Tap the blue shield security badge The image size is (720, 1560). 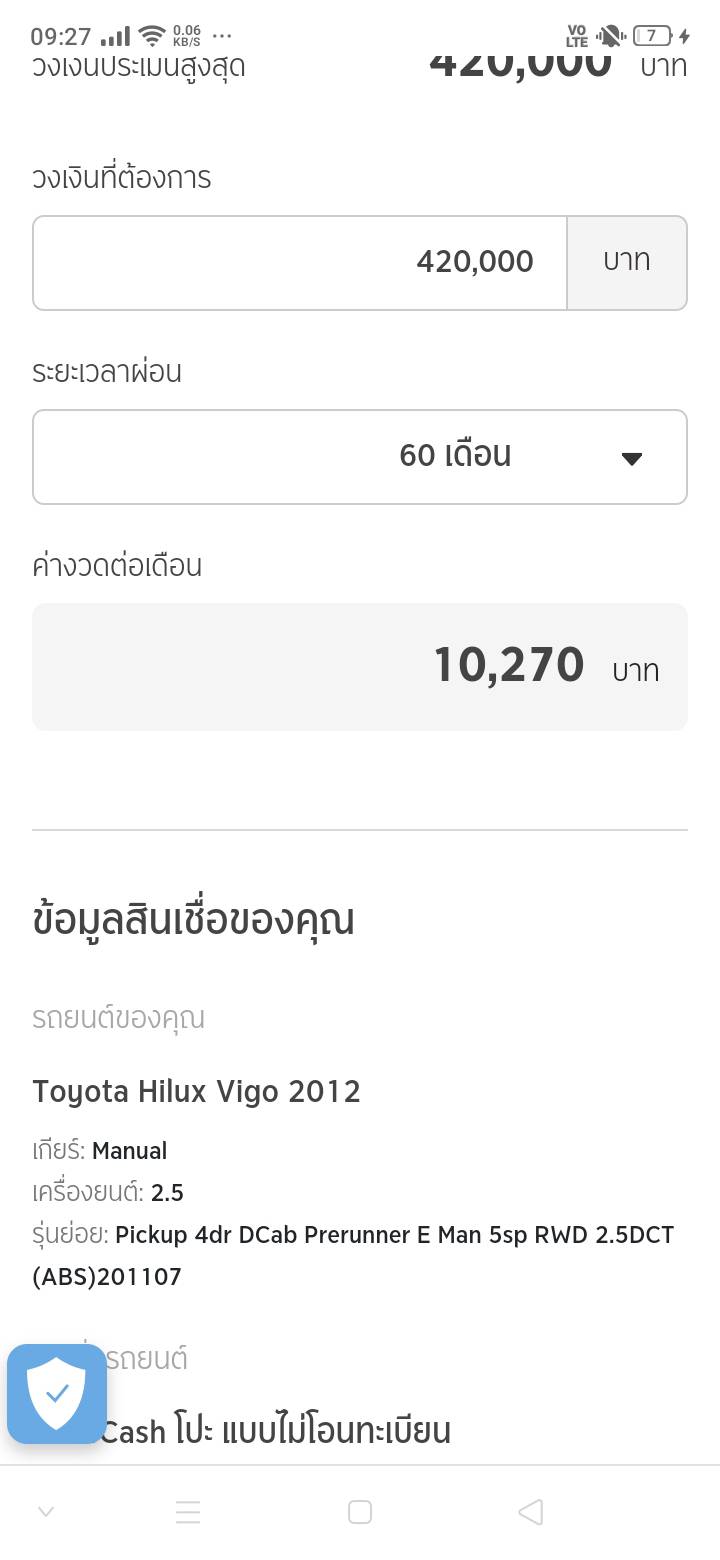click(x=57, y=1394)
